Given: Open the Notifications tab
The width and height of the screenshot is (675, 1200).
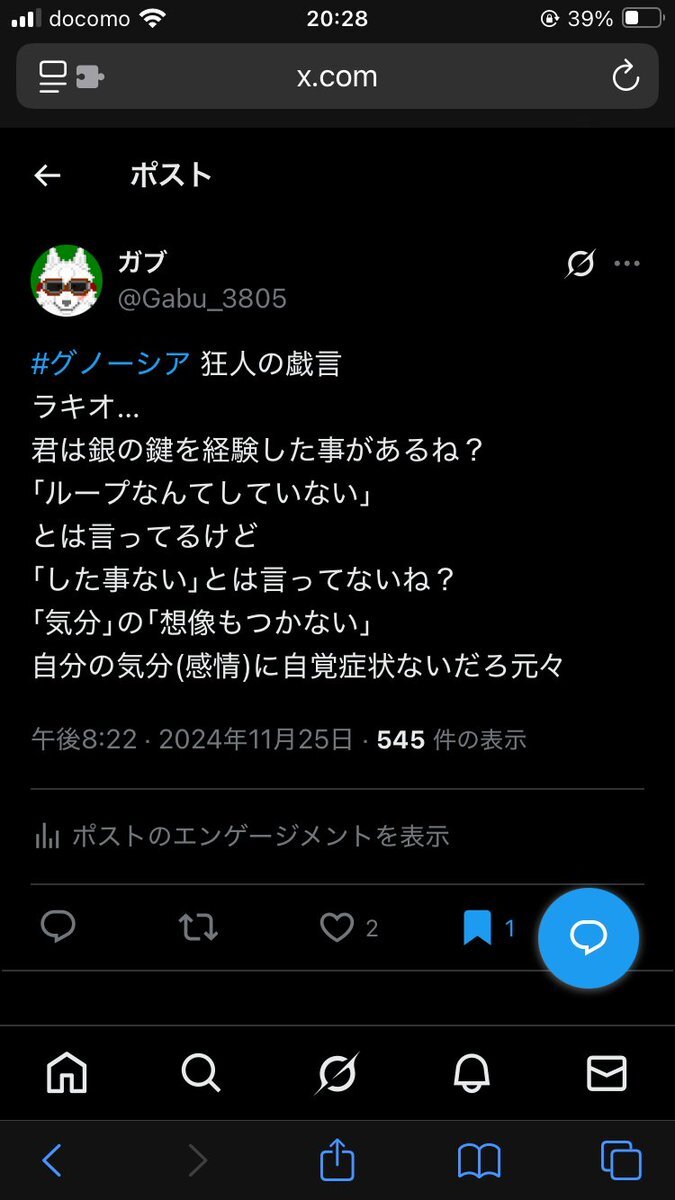Looking at the screenshot, I should pyautogui.click(x=472, y=1073).
